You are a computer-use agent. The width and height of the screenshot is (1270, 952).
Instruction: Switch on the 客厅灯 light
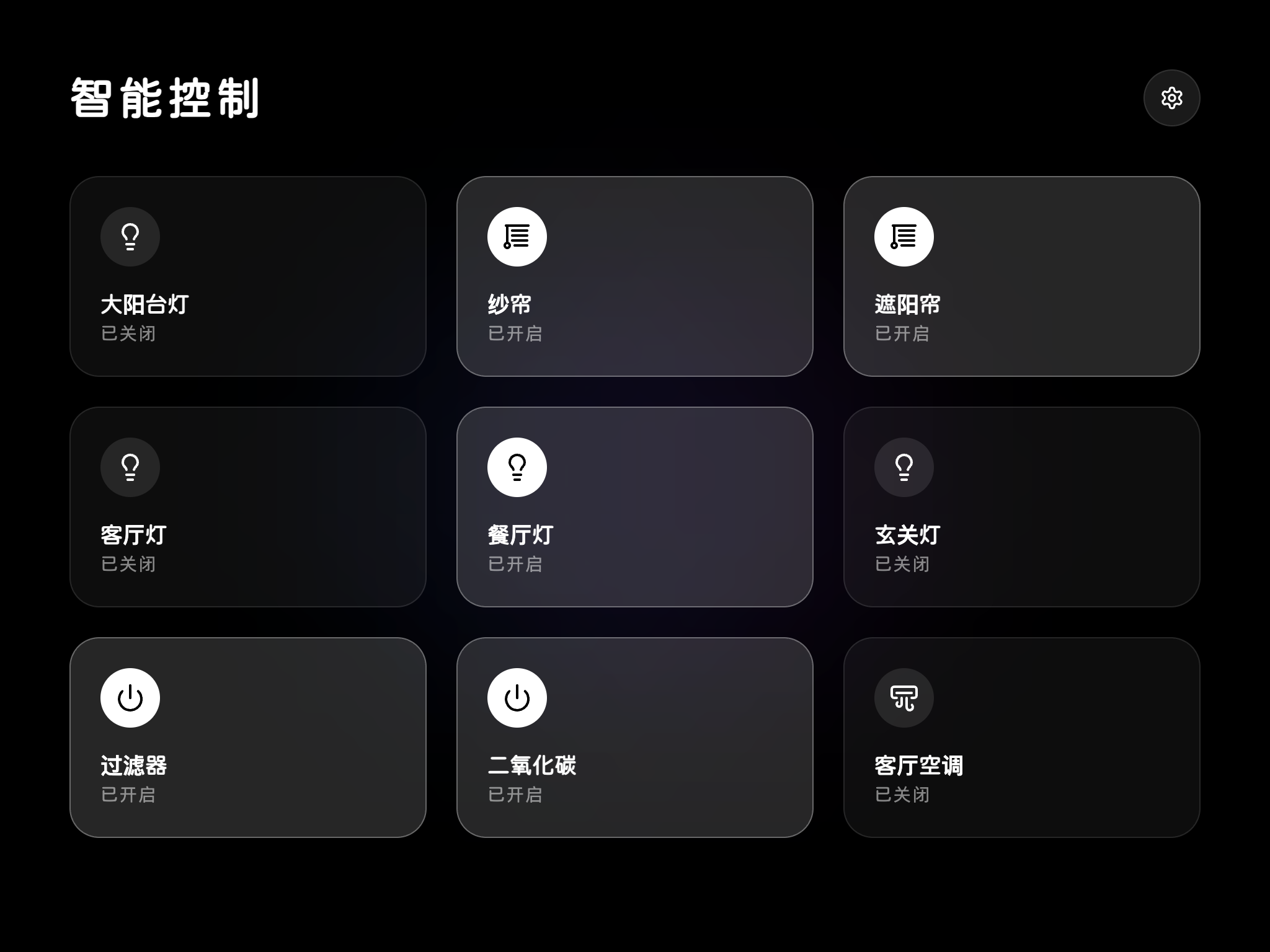tap(130, 467)
